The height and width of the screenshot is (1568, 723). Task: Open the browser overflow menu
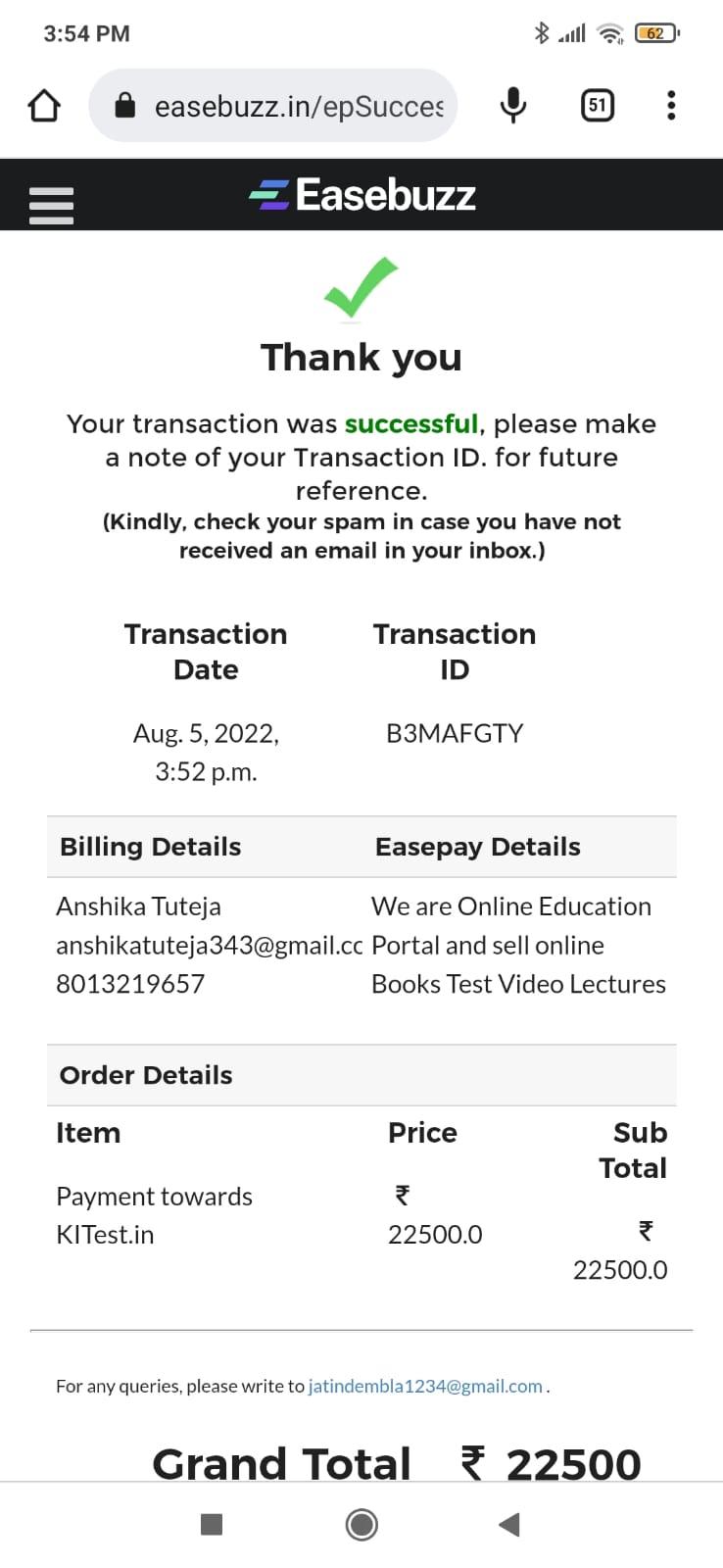tap(671, 105)
